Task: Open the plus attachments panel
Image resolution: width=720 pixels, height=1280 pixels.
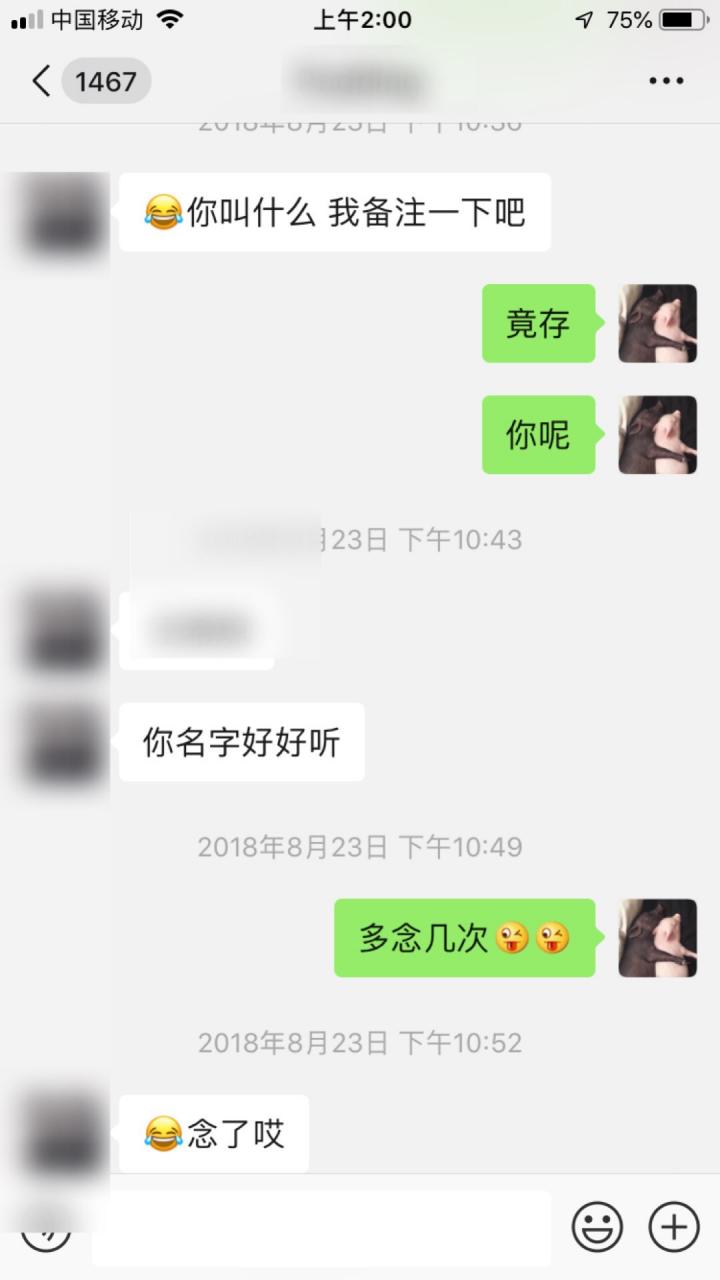Action: point(674,1226)
